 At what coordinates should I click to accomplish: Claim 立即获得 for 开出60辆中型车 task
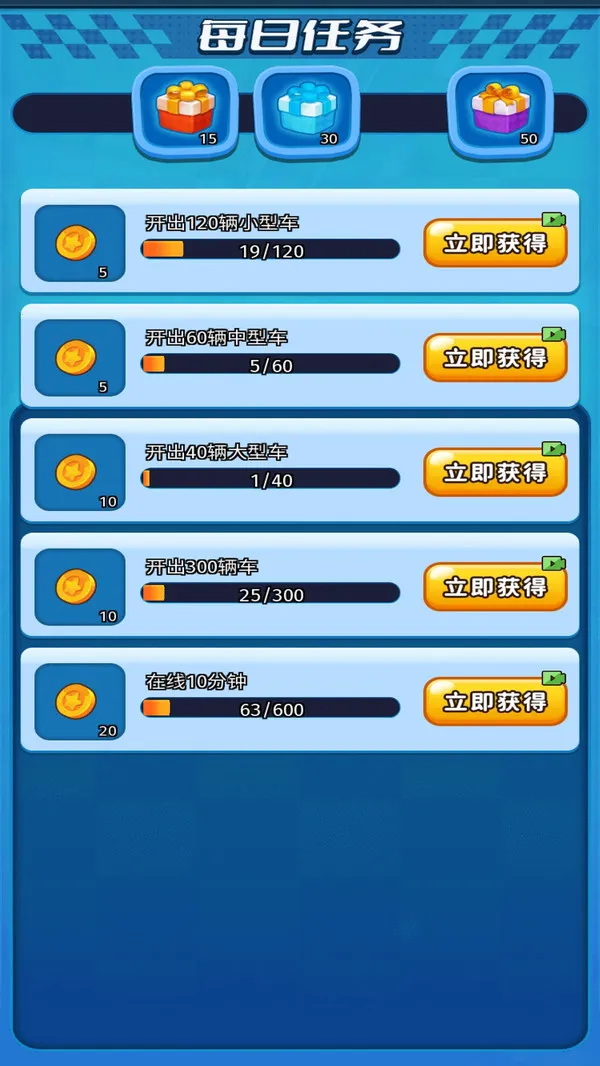pyautogui.click(x=495, y=357)
